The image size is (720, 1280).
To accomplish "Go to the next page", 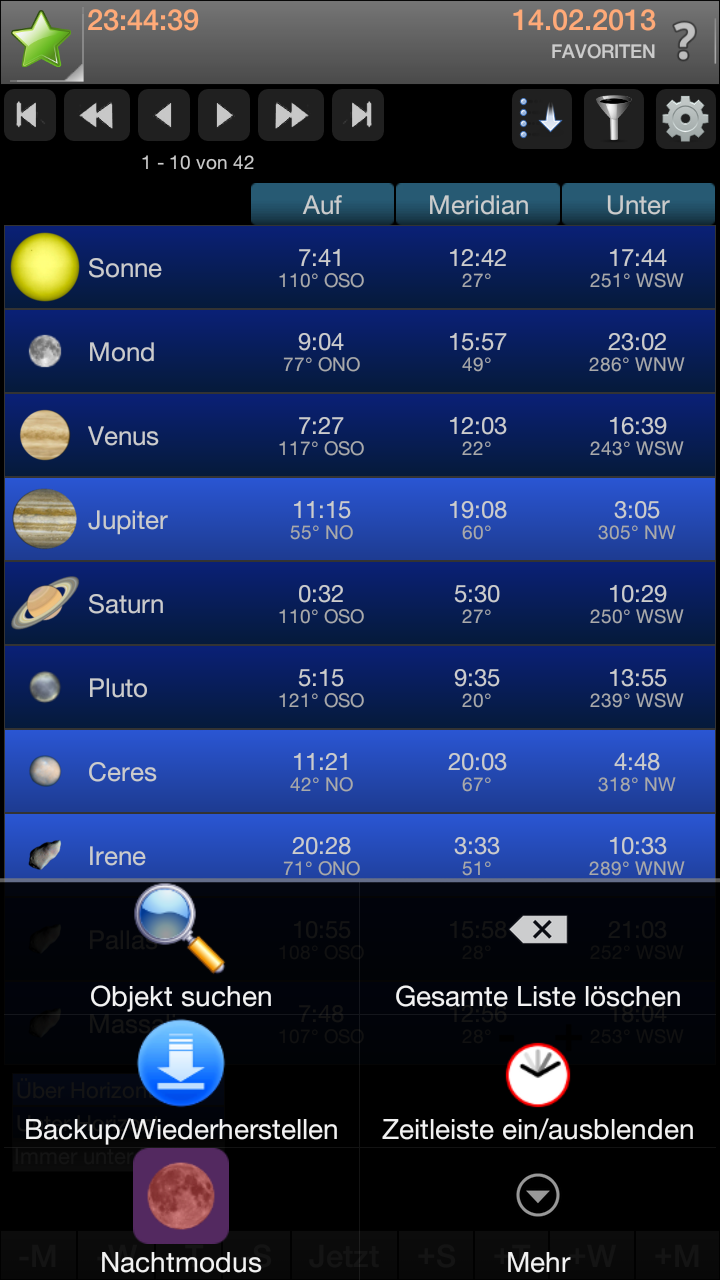I will pos(224,116).
